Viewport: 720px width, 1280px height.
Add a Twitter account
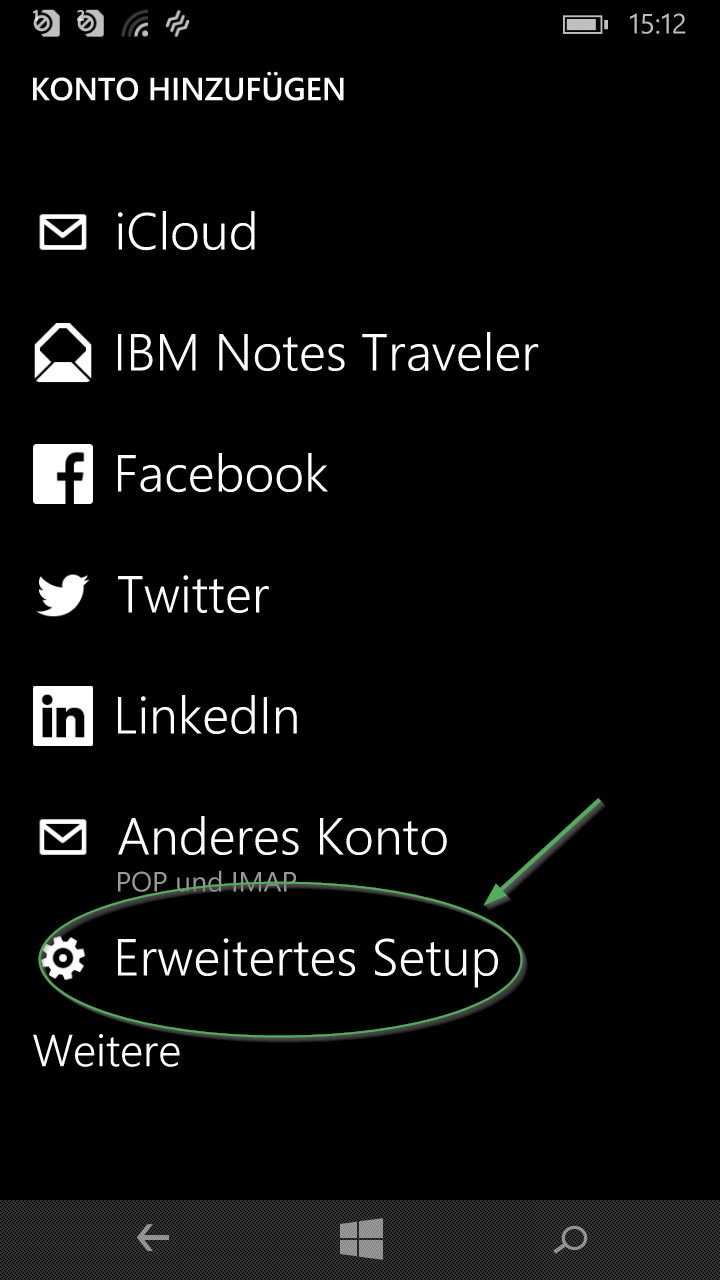click(193, 596)
